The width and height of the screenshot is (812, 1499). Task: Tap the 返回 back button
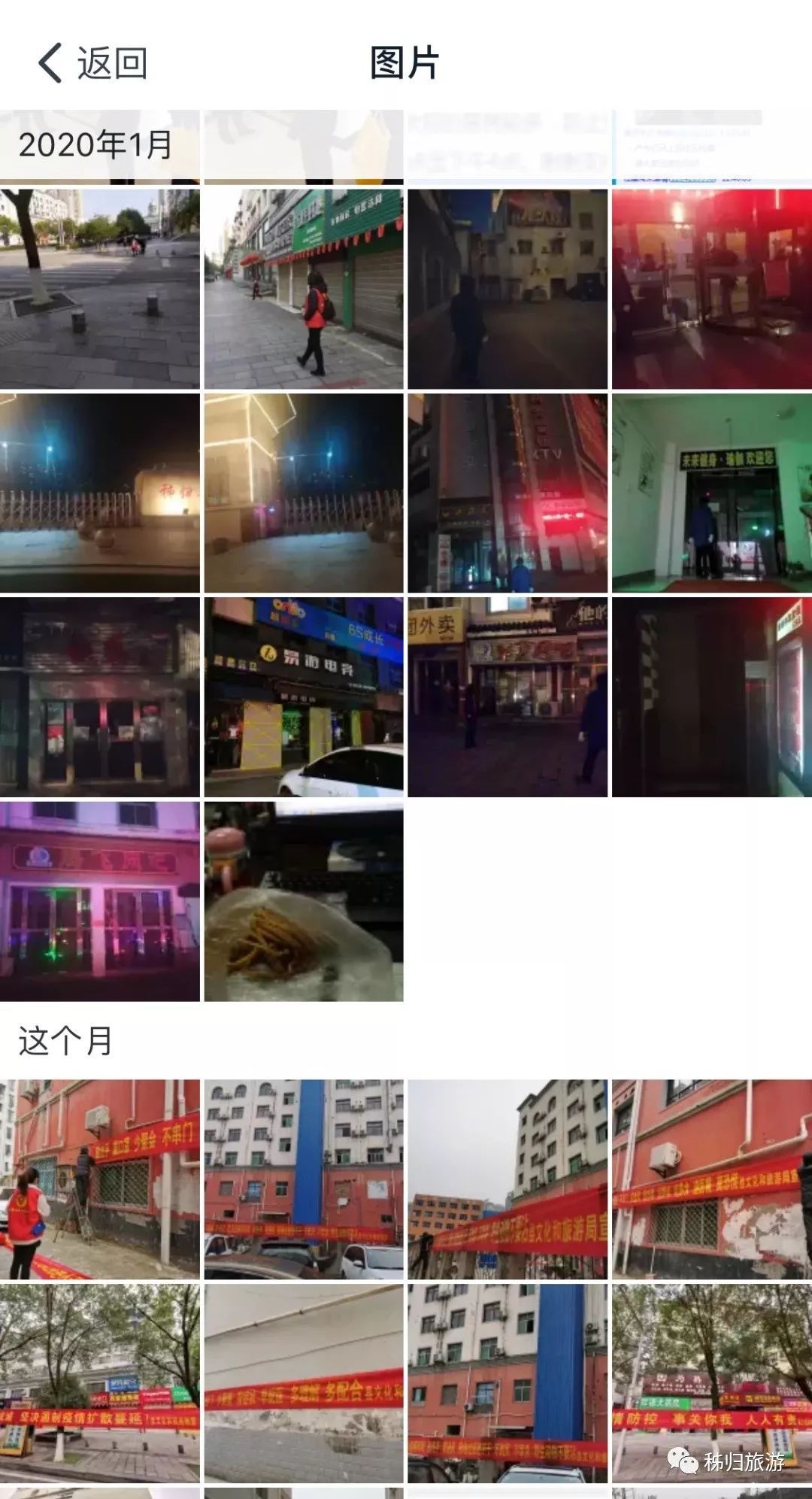pos(92,62)
